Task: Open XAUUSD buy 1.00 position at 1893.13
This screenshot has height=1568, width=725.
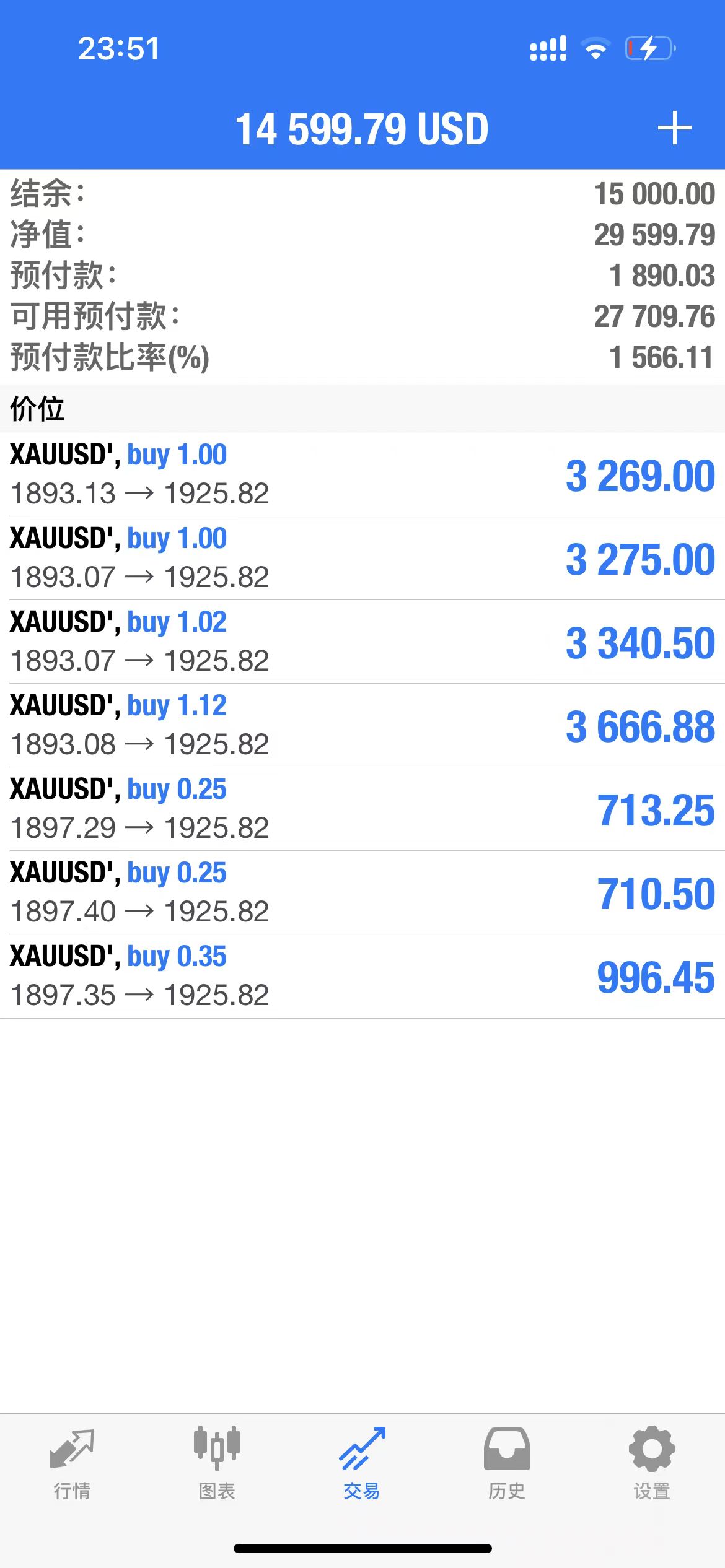Action: [362, 474]
